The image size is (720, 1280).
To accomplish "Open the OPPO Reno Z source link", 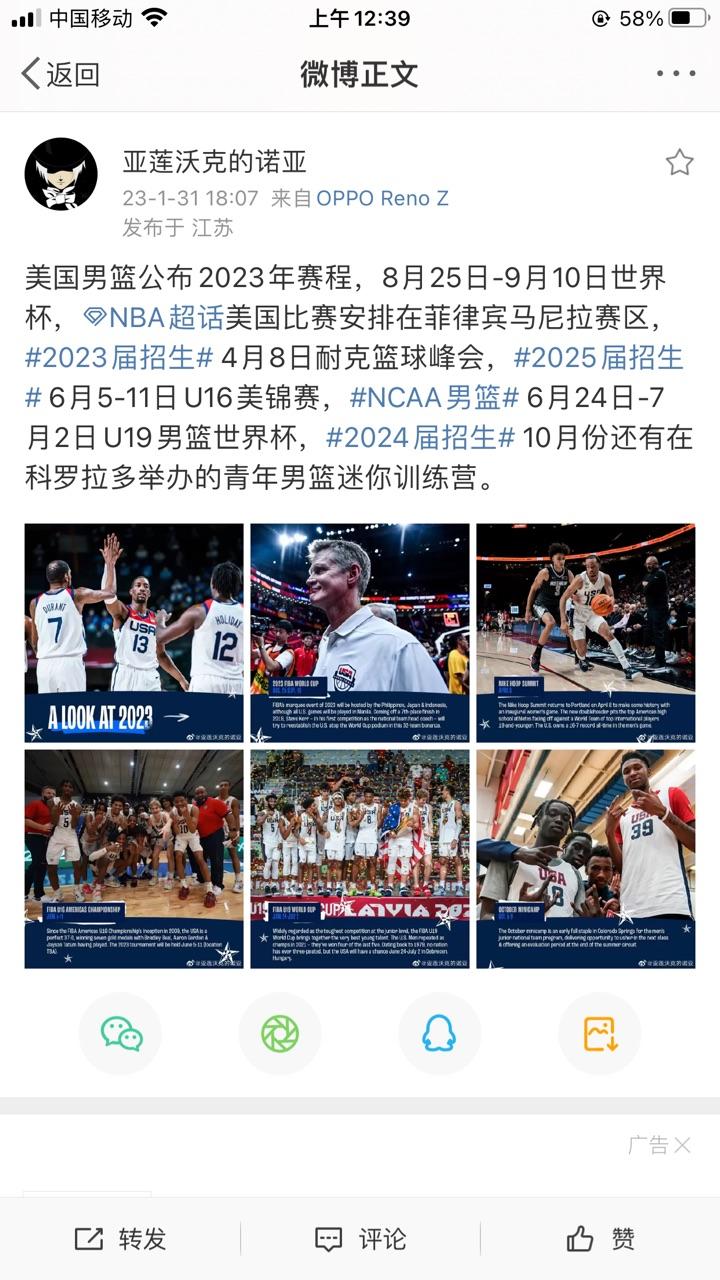I will tap(382, 198).
